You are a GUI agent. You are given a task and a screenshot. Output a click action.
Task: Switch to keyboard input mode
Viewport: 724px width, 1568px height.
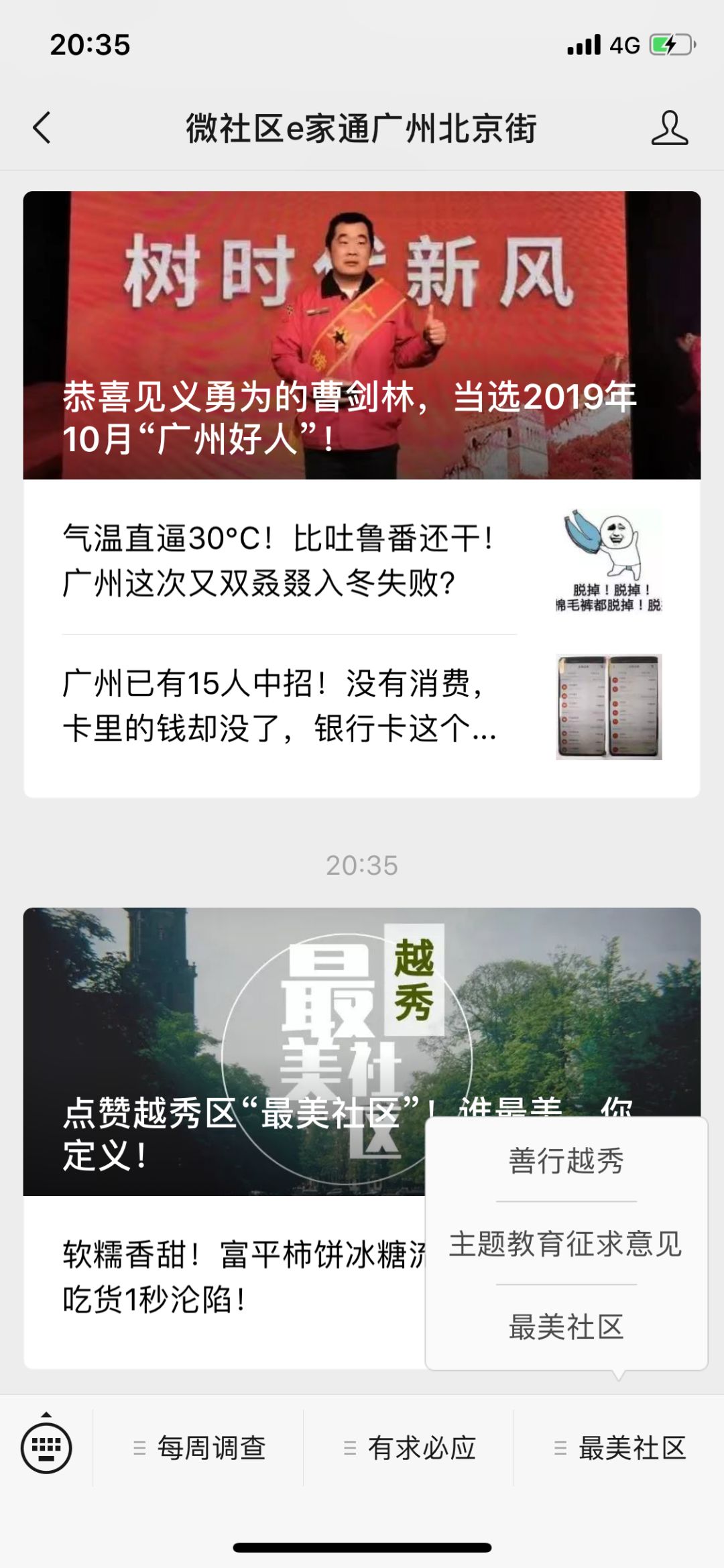[x=46, y=1448]
